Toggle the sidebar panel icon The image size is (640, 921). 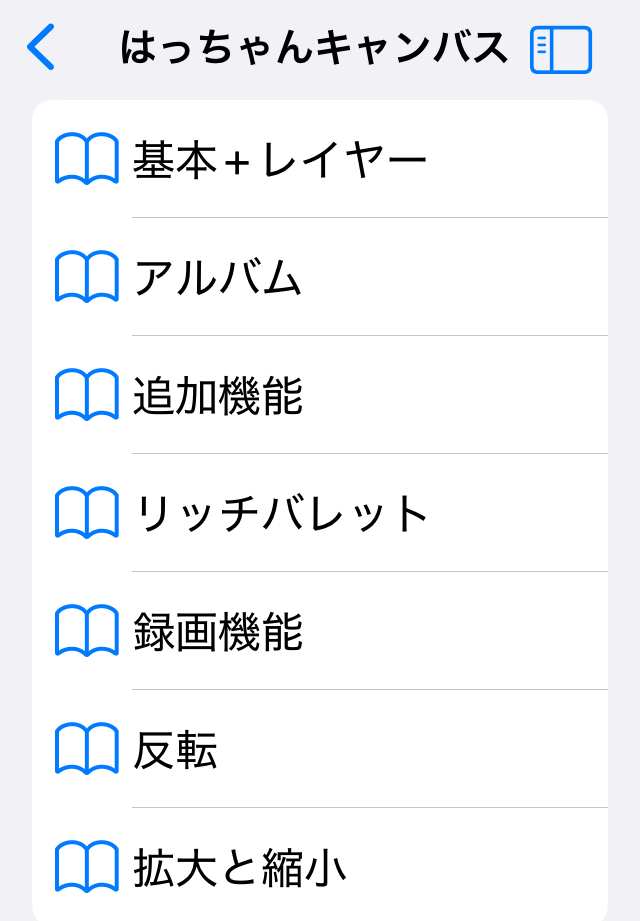pos(561,50)
